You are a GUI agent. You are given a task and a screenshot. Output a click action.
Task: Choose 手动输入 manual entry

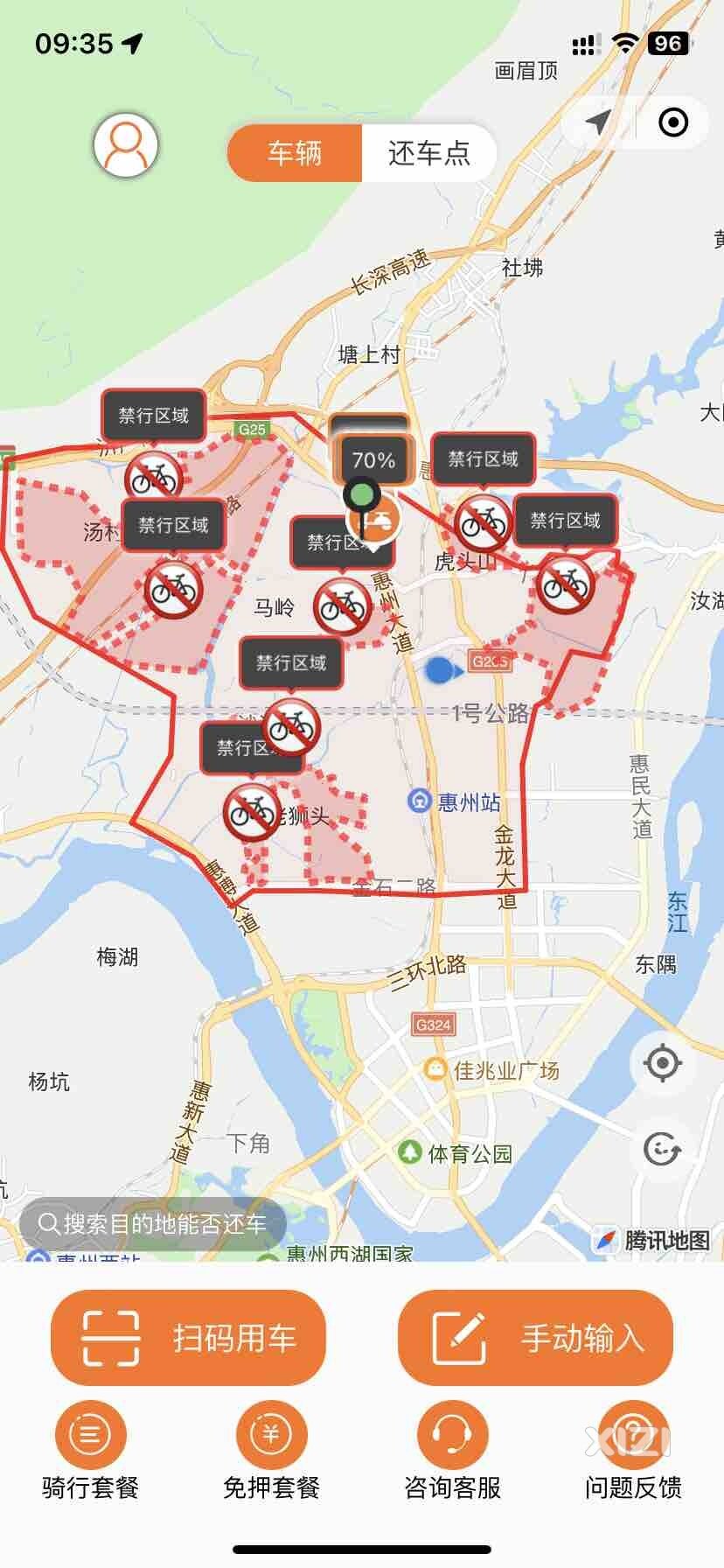tap(535, 1338)
